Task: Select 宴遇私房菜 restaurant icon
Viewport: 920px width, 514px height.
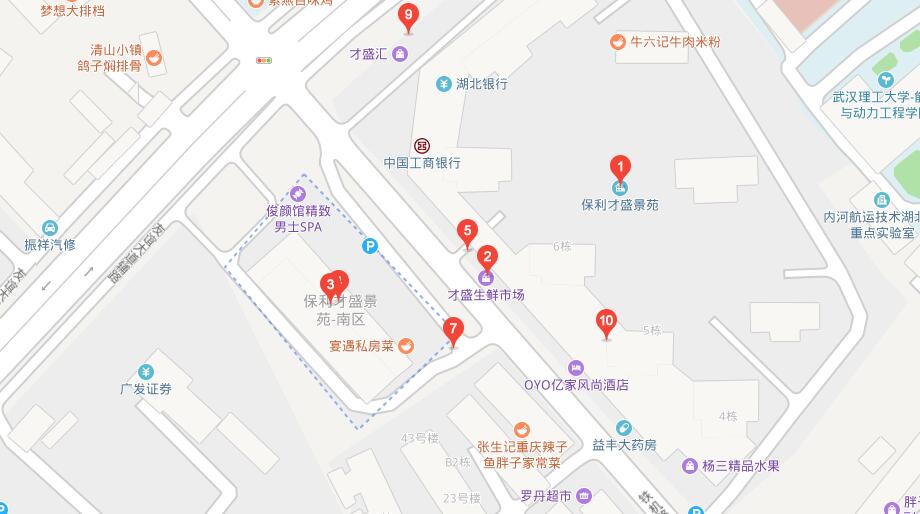Action: (x=406, y=346)
